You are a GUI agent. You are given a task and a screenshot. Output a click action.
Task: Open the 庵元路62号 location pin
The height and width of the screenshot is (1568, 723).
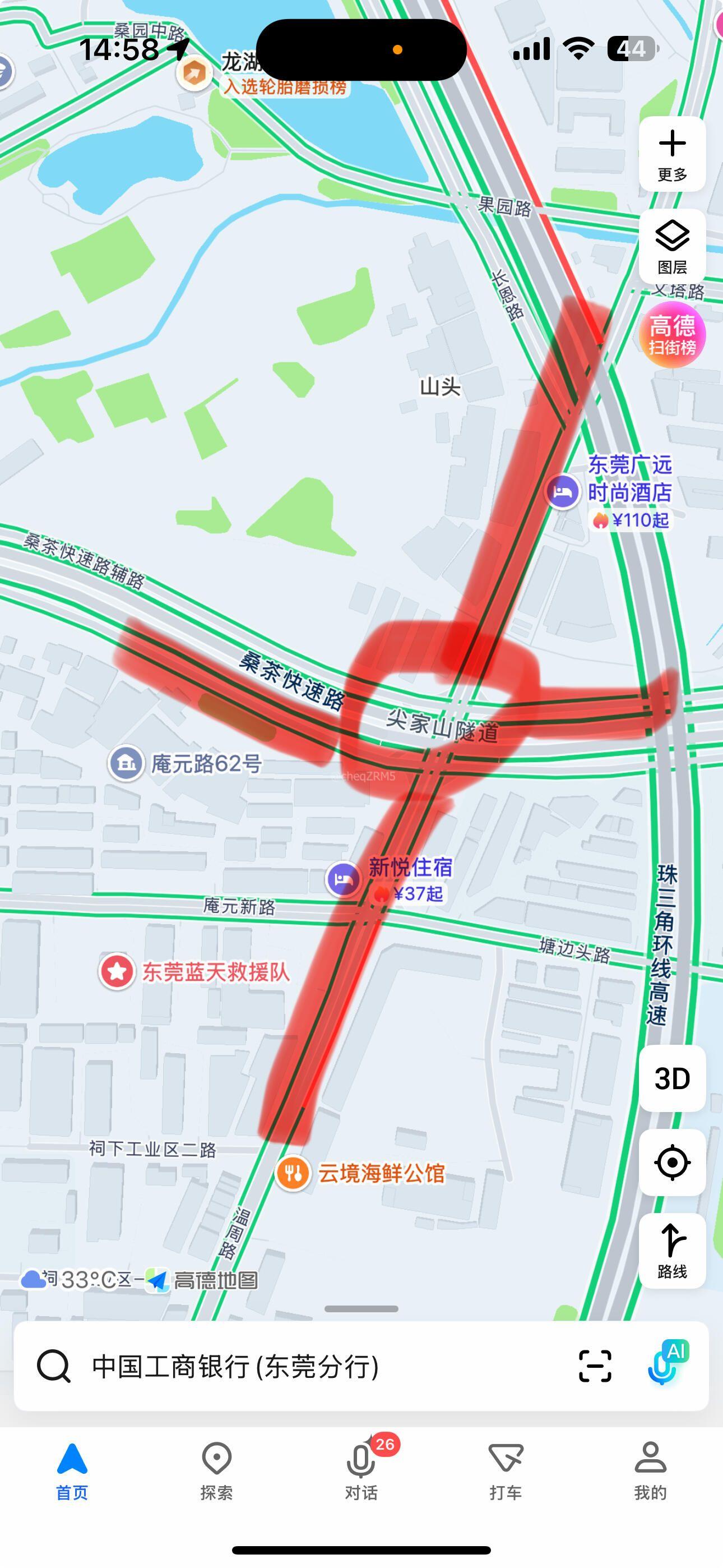pyautogui.click(x=126, y=763)
